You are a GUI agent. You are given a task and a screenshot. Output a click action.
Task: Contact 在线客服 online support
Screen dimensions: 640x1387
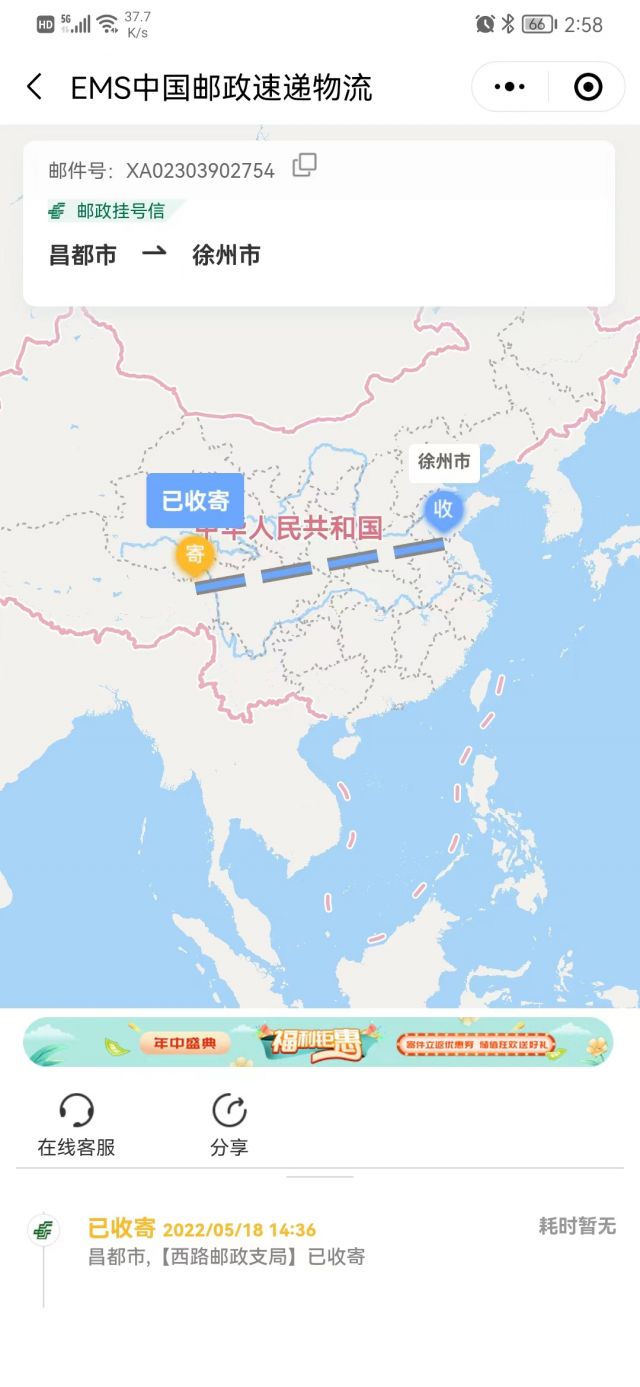coord(77,1124)
